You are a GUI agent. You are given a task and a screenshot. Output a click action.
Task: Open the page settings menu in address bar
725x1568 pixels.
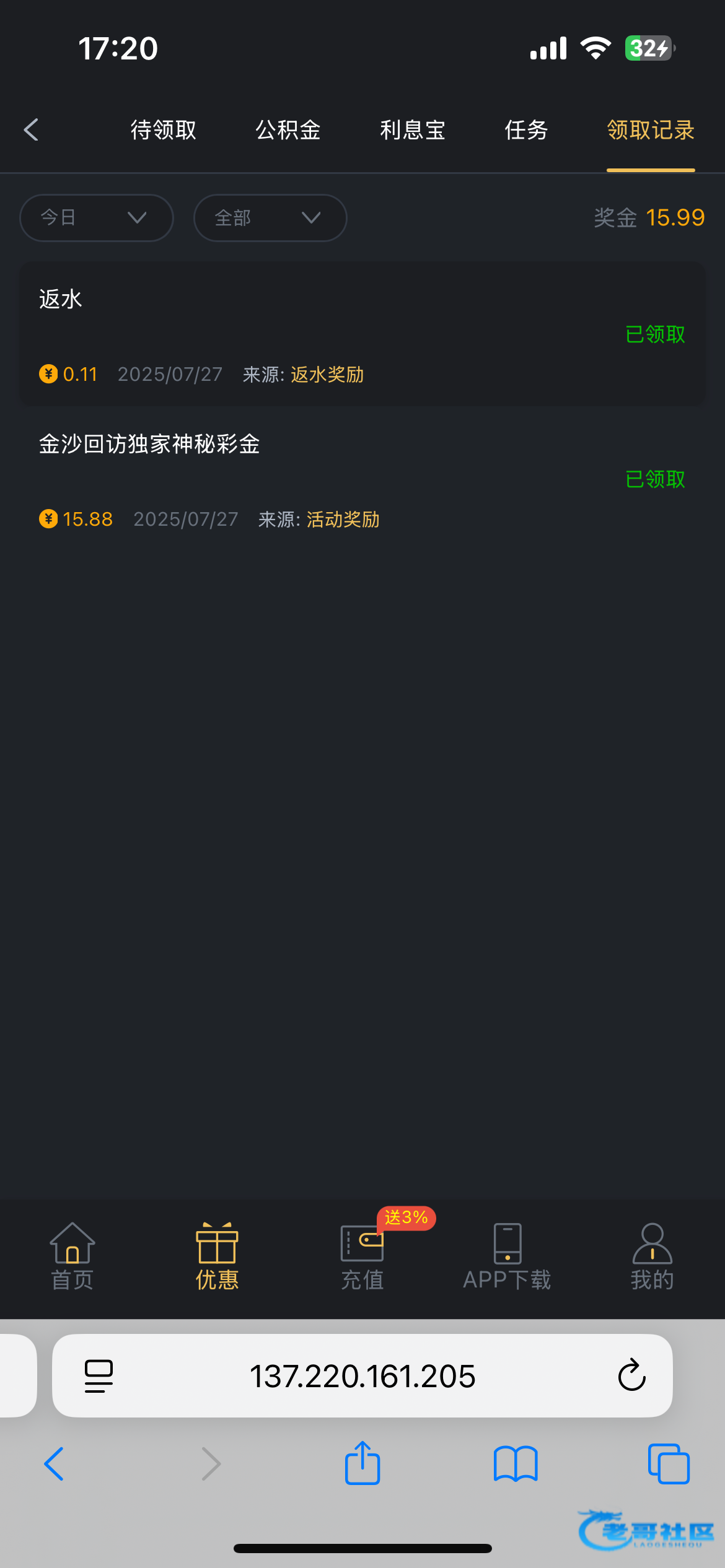tap(99, 1376)
